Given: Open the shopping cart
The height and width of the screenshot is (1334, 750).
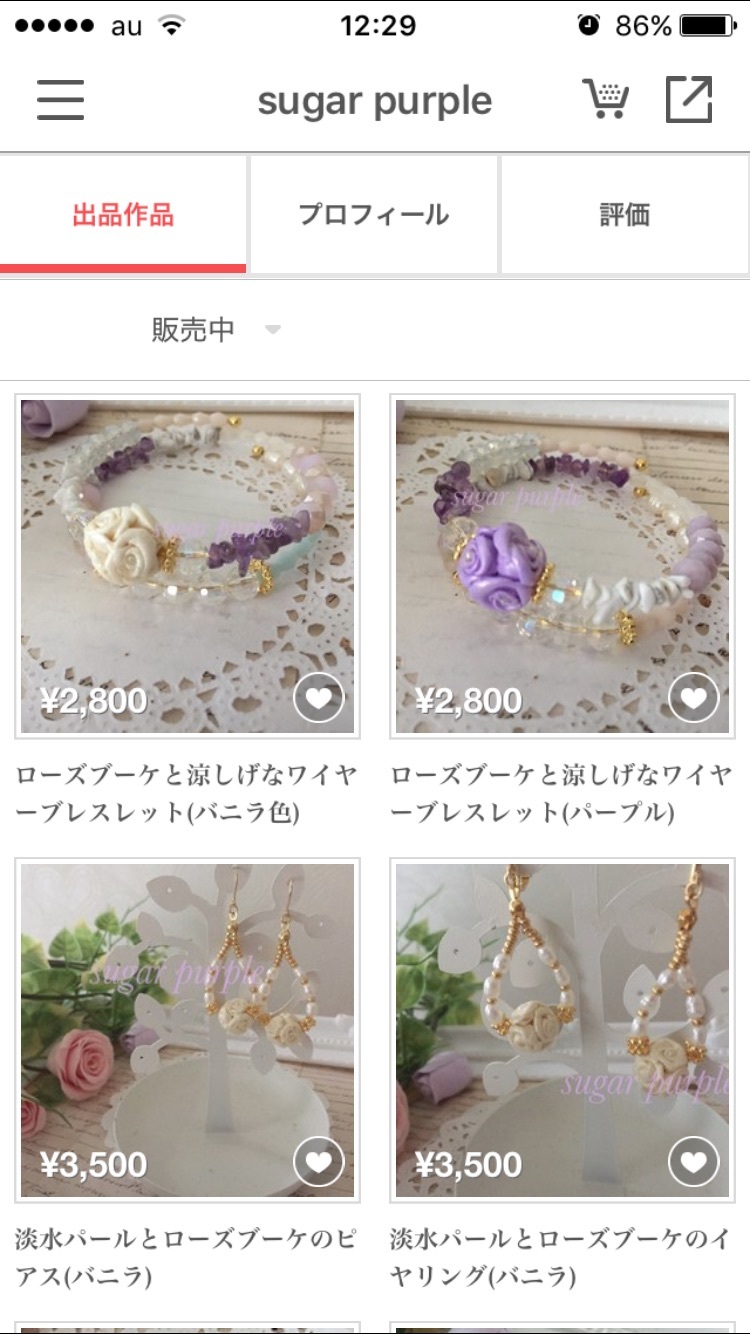Looking at the screenshot, I should coord(606,99).
